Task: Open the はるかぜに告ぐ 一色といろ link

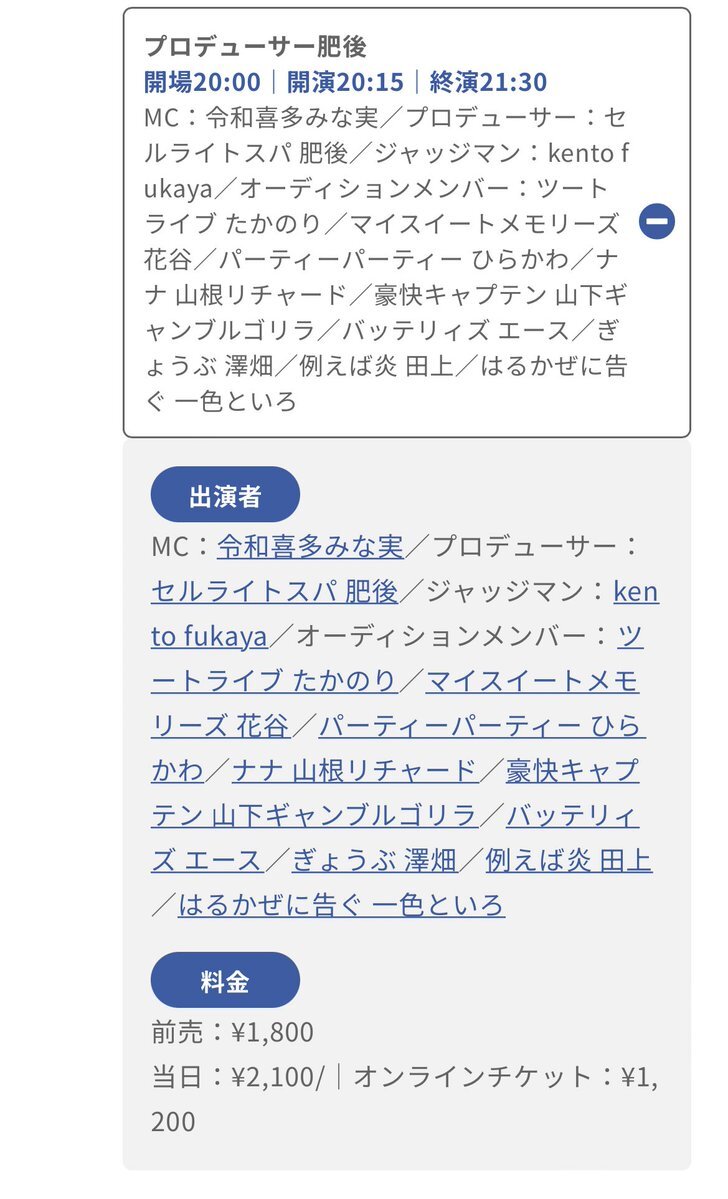Action: click(x=341, y=905)
